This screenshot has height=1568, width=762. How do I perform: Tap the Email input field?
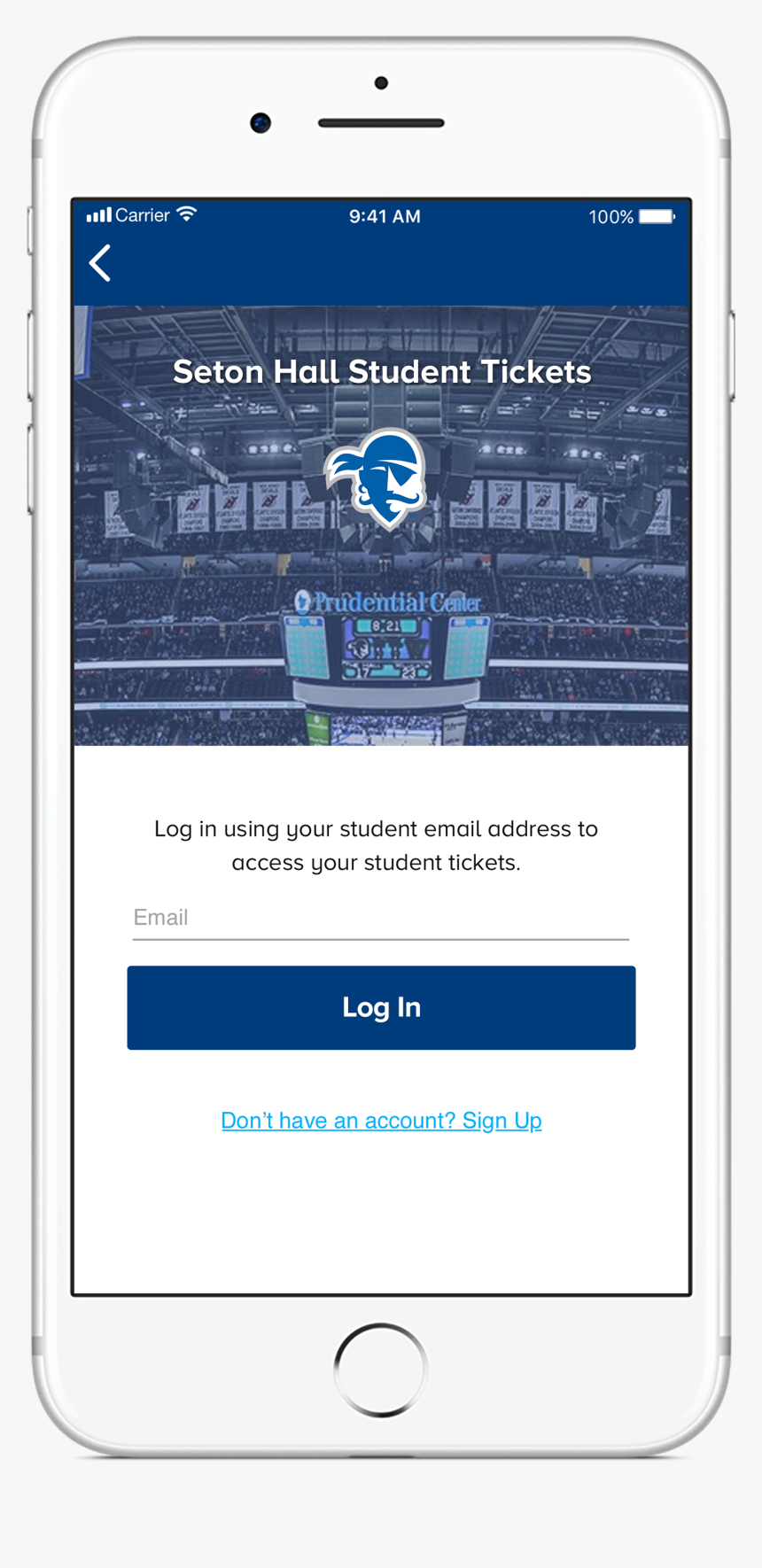pyautogui.click(x=380, y=918)
